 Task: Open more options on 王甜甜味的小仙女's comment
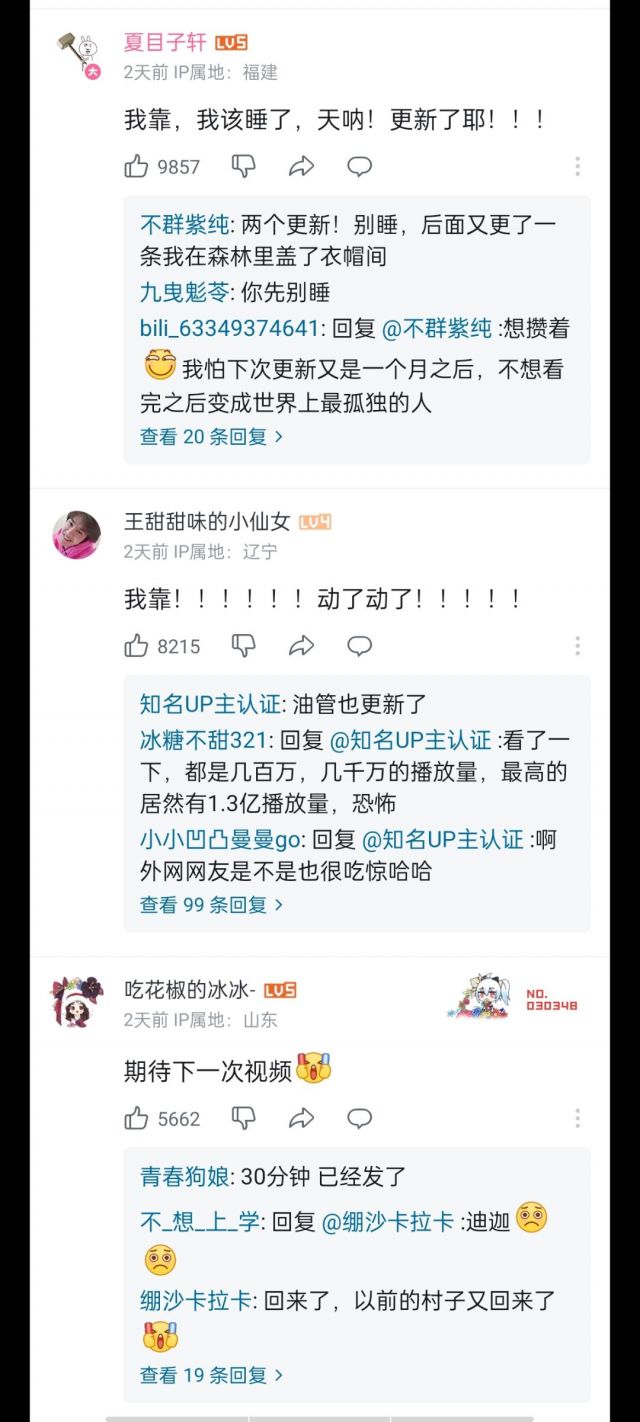coord(577,646)
